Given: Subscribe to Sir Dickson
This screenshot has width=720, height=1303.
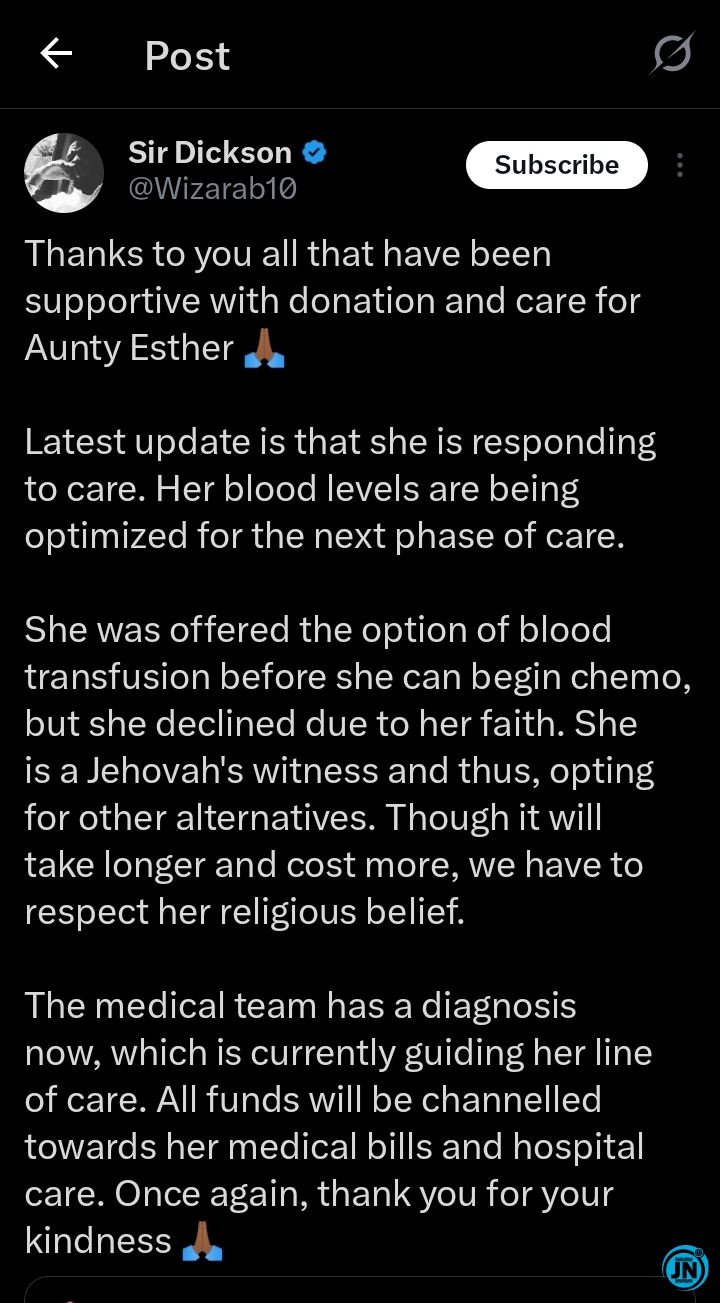Looking at the screenshot, I should (556, 165).
